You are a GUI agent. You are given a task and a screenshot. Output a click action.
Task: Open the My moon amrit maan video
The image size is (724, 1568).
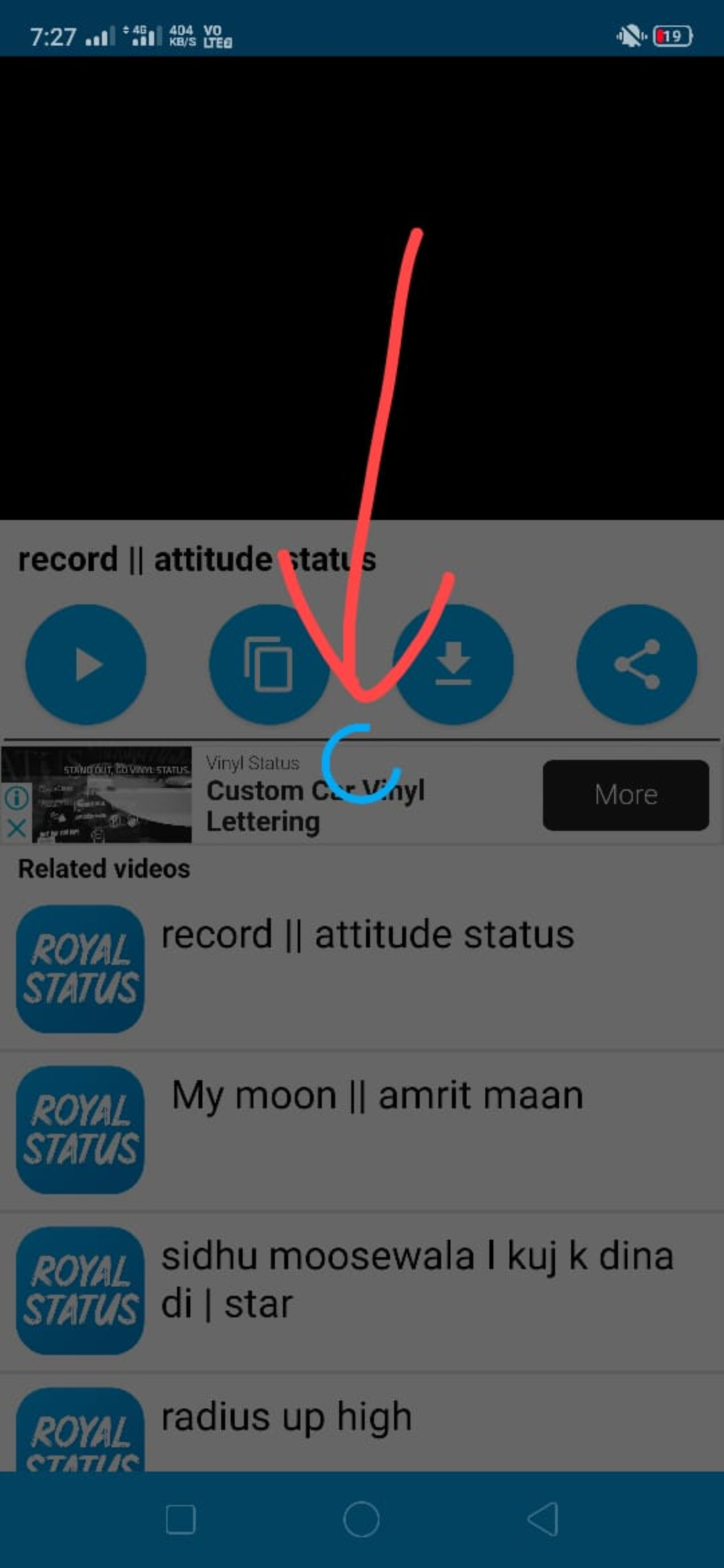(377, 1096)
